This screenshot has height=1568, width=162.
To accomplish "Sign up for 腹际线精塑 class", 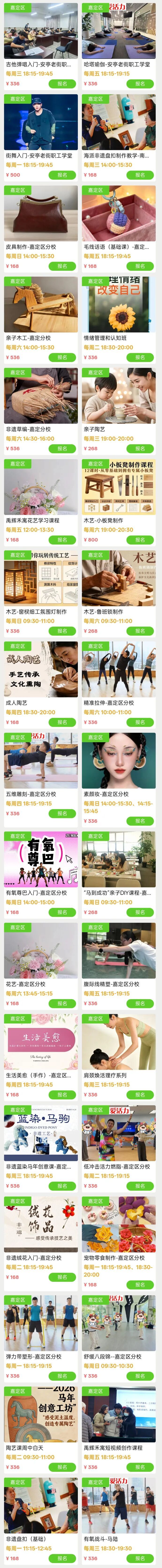I will point(140,1004).
